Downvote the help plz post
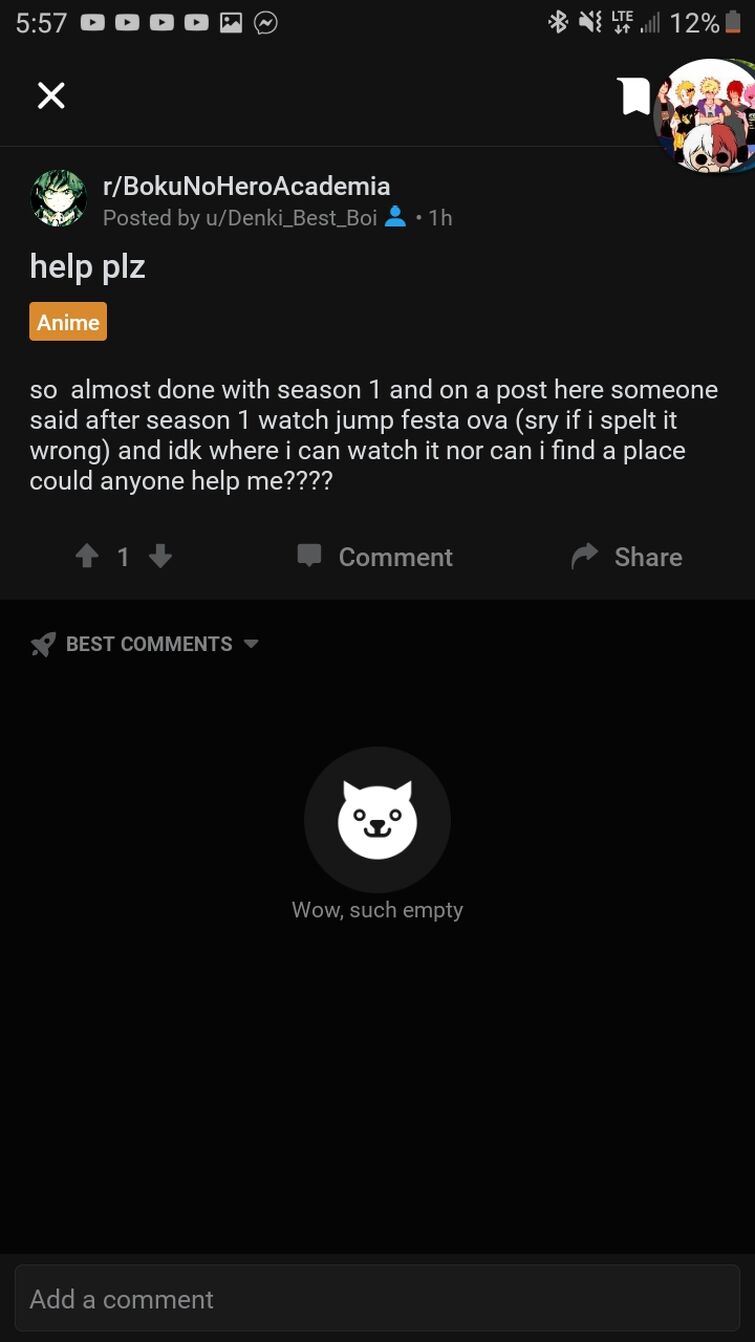The width and height of the screenshot is (755, 1342). [x=160, y=556]
